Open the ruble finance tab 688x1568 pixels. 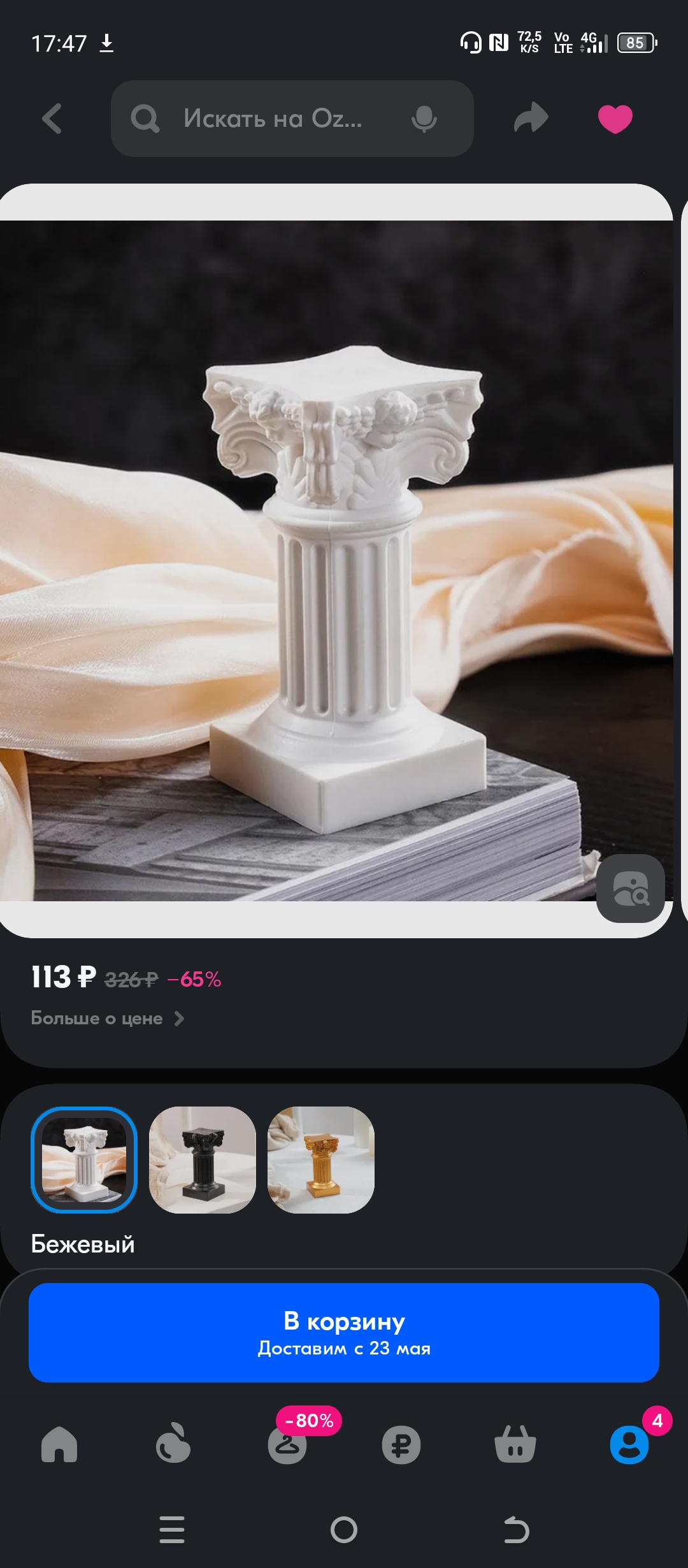pos(401,1444)
